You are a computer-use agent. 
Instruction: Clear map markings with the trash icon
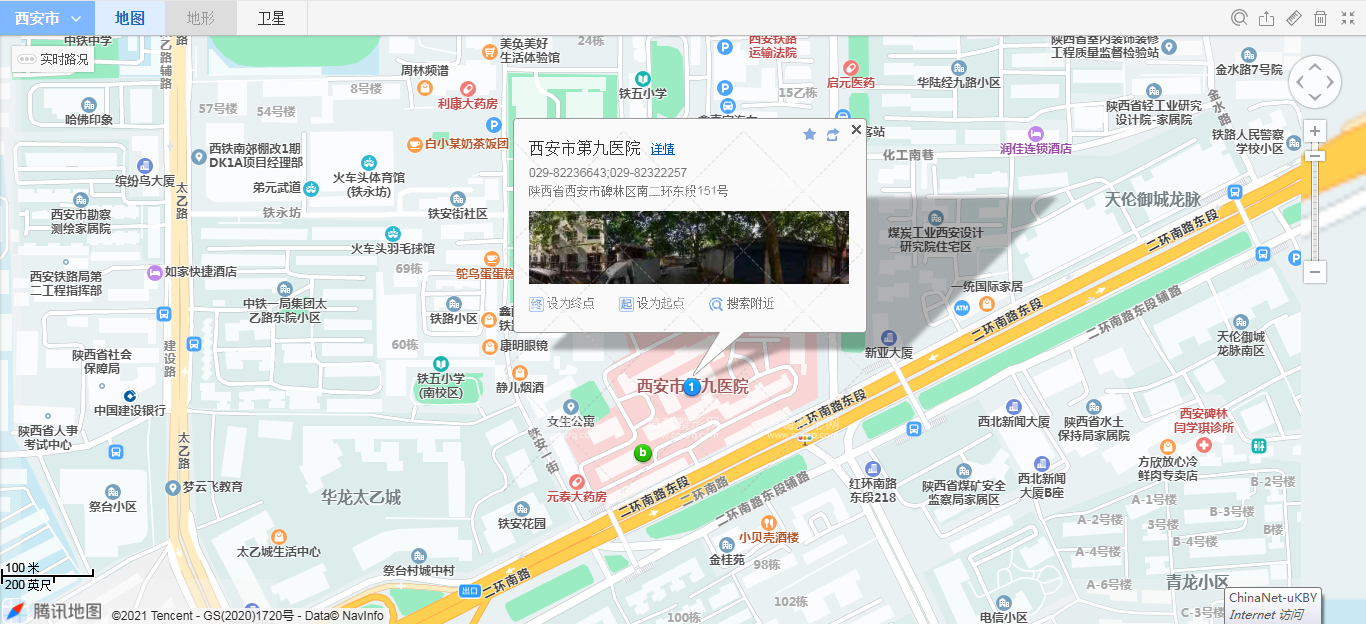[1320, 18]
